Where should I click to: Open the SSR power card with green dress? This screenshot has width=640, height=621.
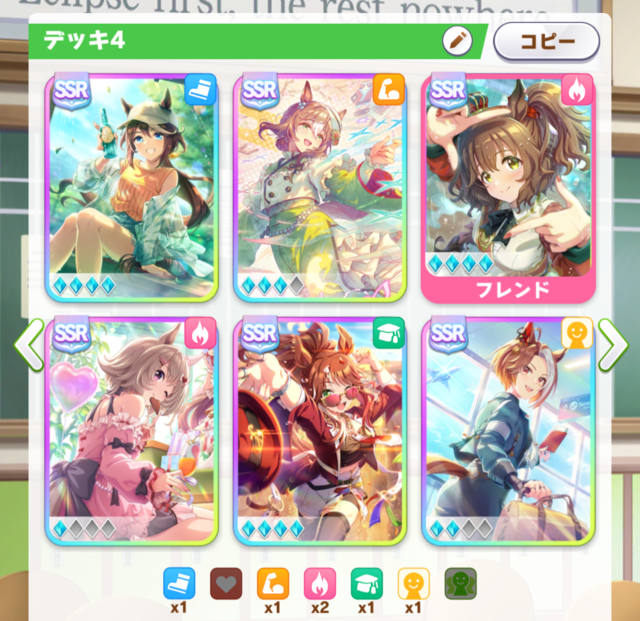pyautogui.click(x=320, y=188)
